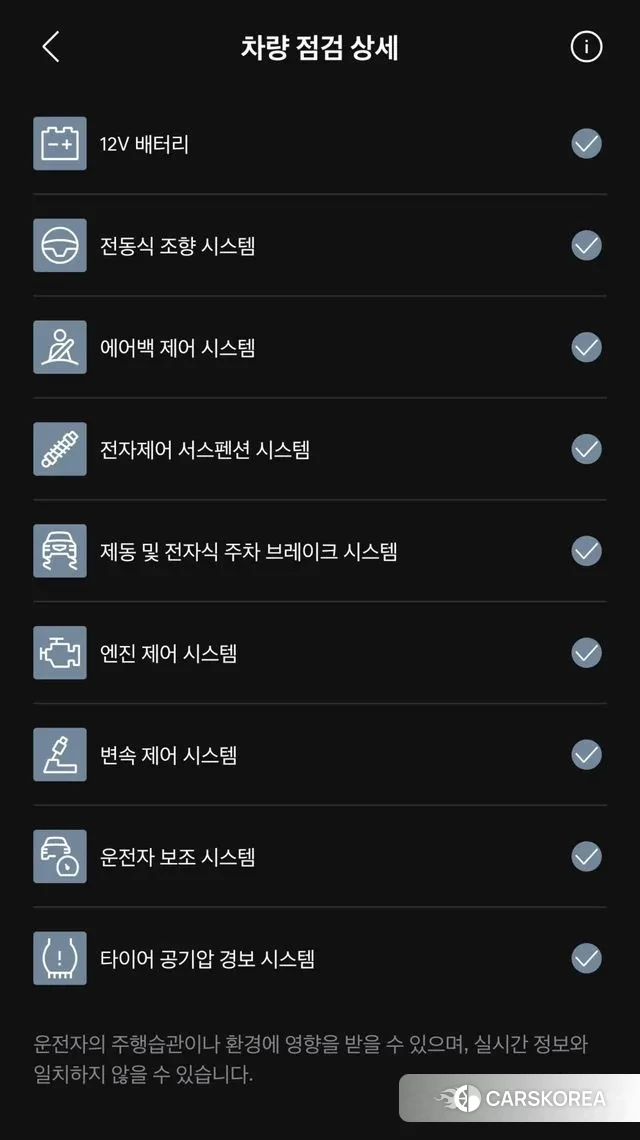640x1140 pixels.
Task: Select the 엔진 제어 시스템 row
Action: point(320,654)
